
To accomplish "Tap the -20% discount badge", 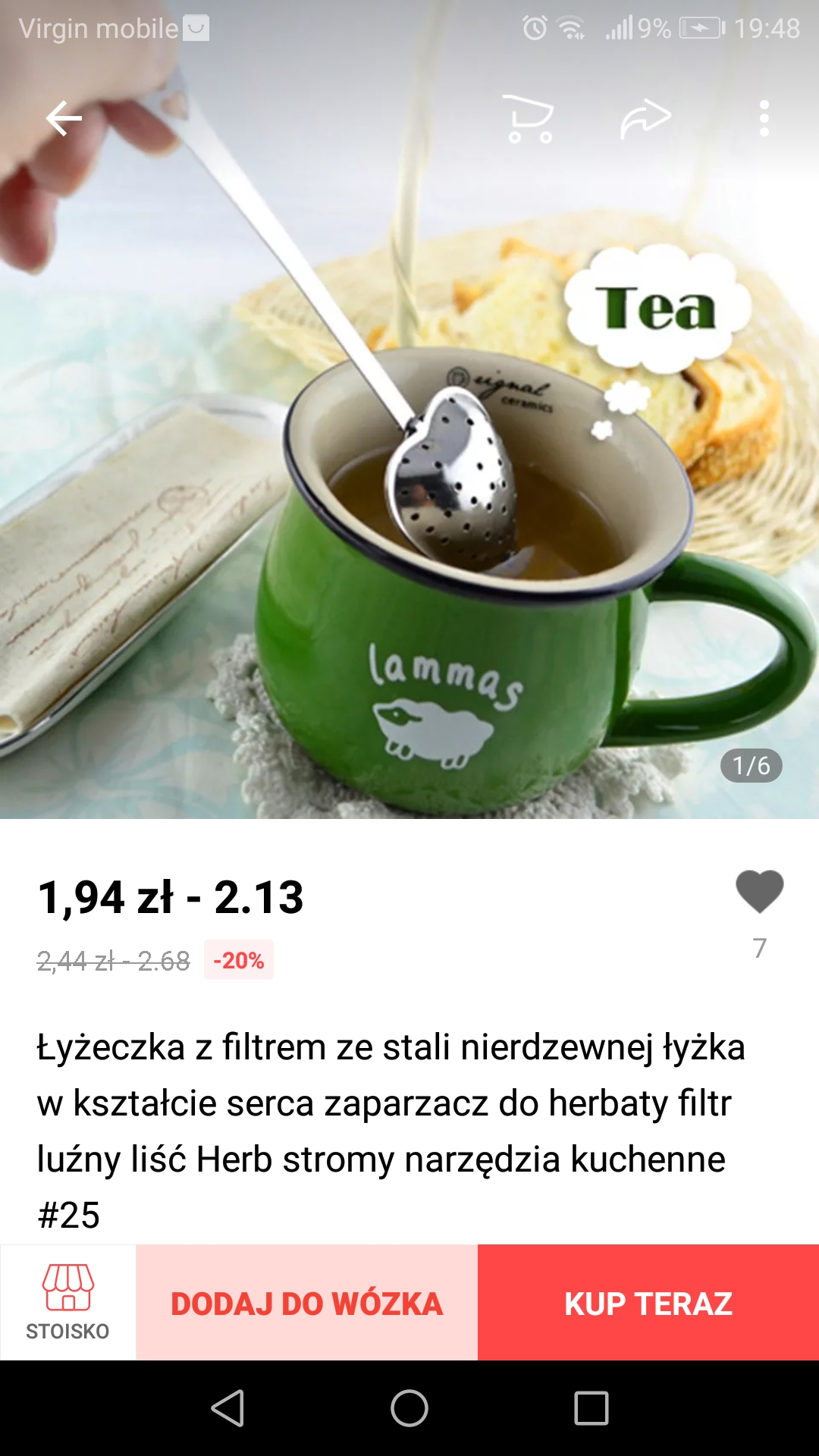I will pos(240,961).
